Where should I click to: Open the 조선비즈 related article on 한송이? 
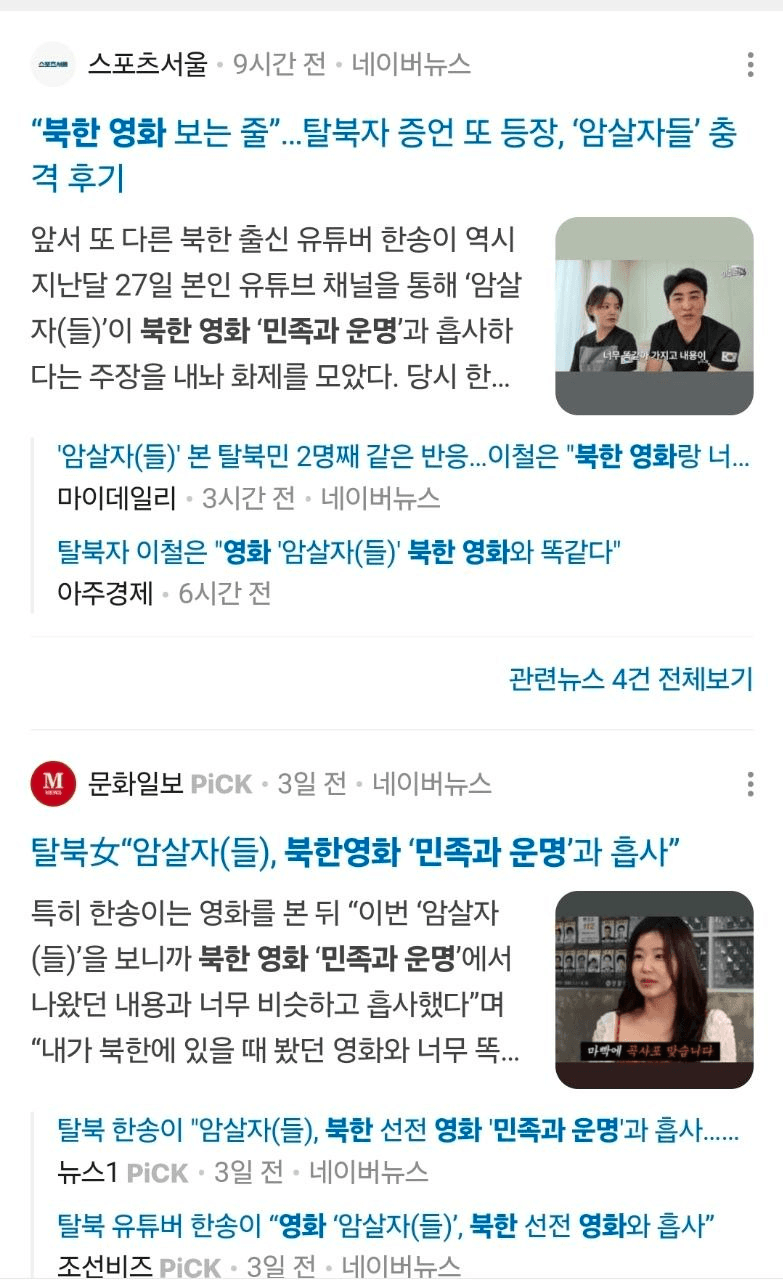[385, 1224]
